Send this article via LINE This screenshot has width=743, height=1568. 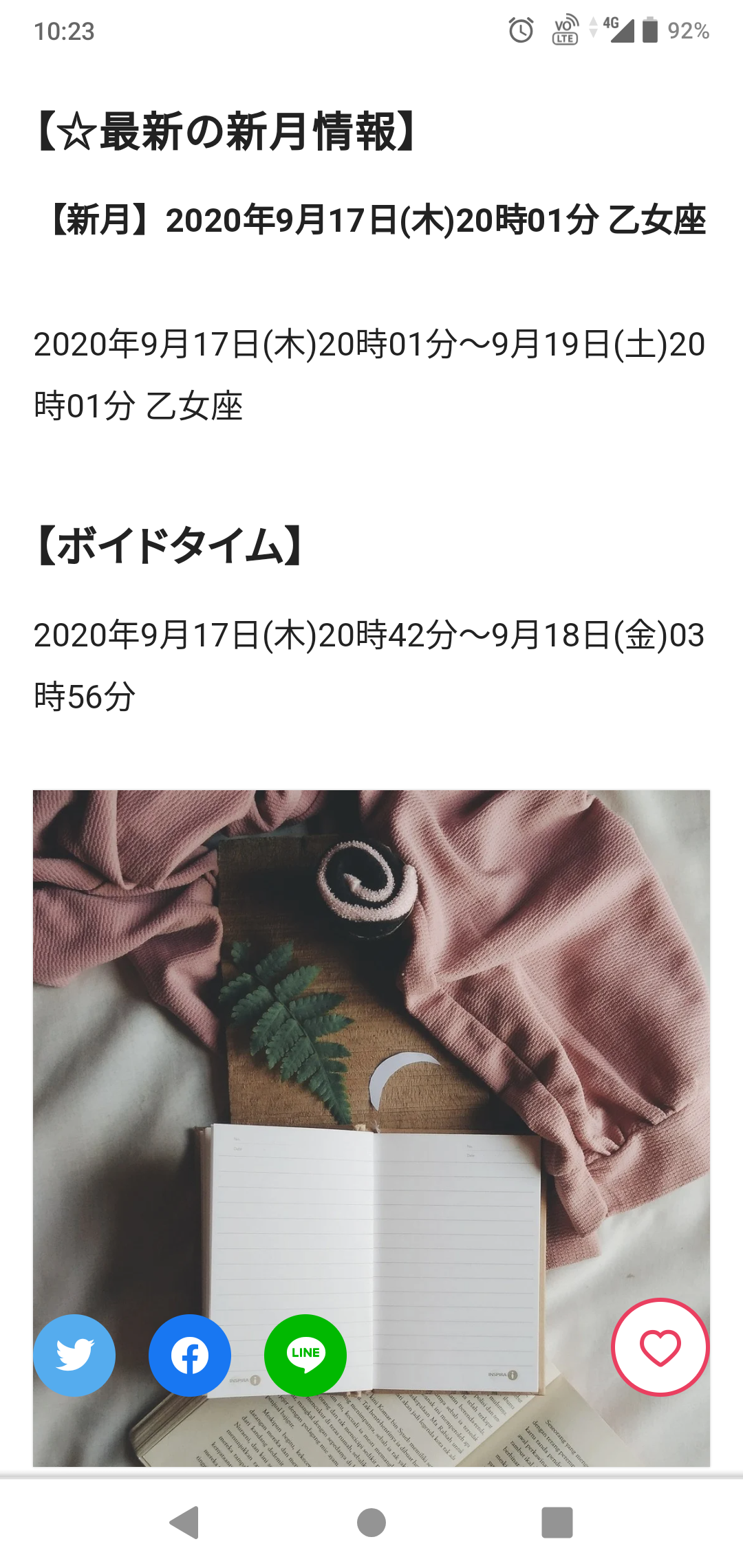(305, 1355)
